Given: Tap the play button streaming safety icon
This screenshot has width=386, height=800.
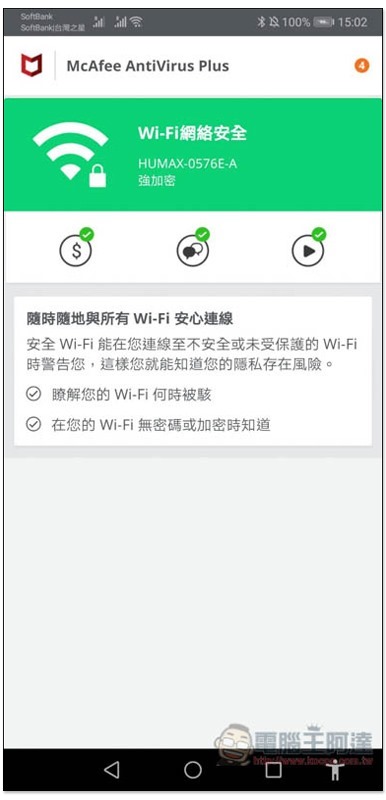Looking at the screenshot, I should point(308,248).
